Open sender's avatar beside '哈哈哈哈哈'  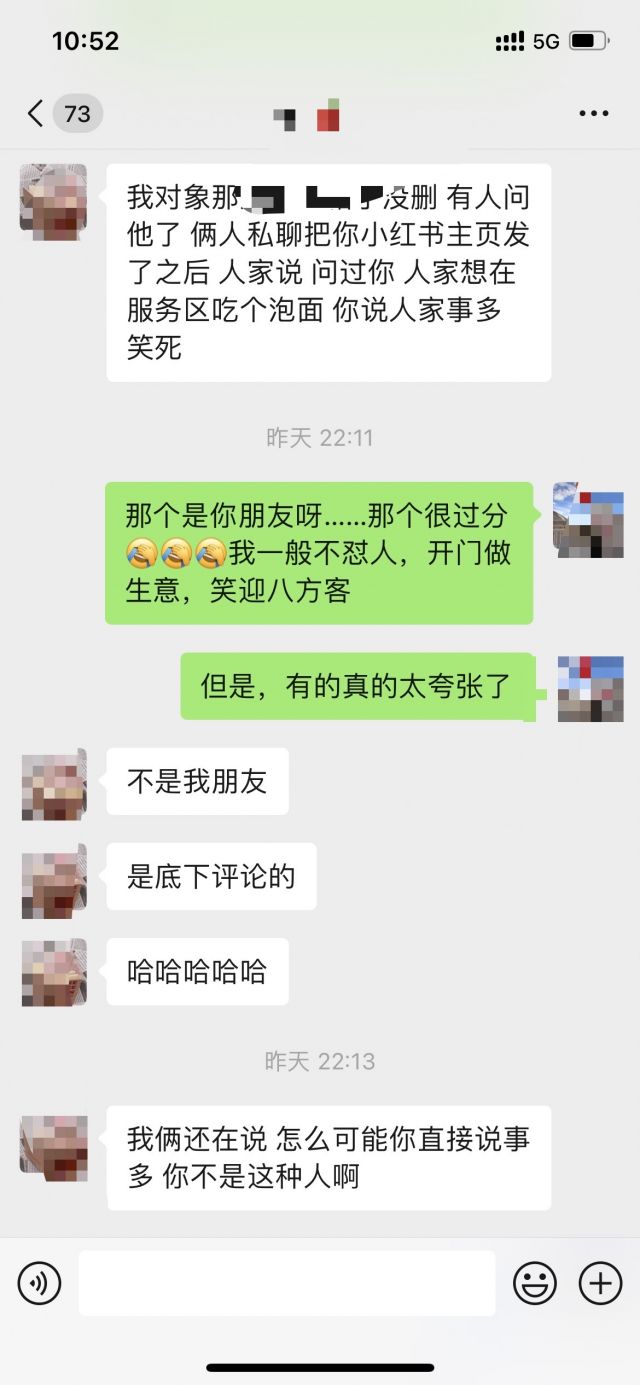click(x=54, y=973)
